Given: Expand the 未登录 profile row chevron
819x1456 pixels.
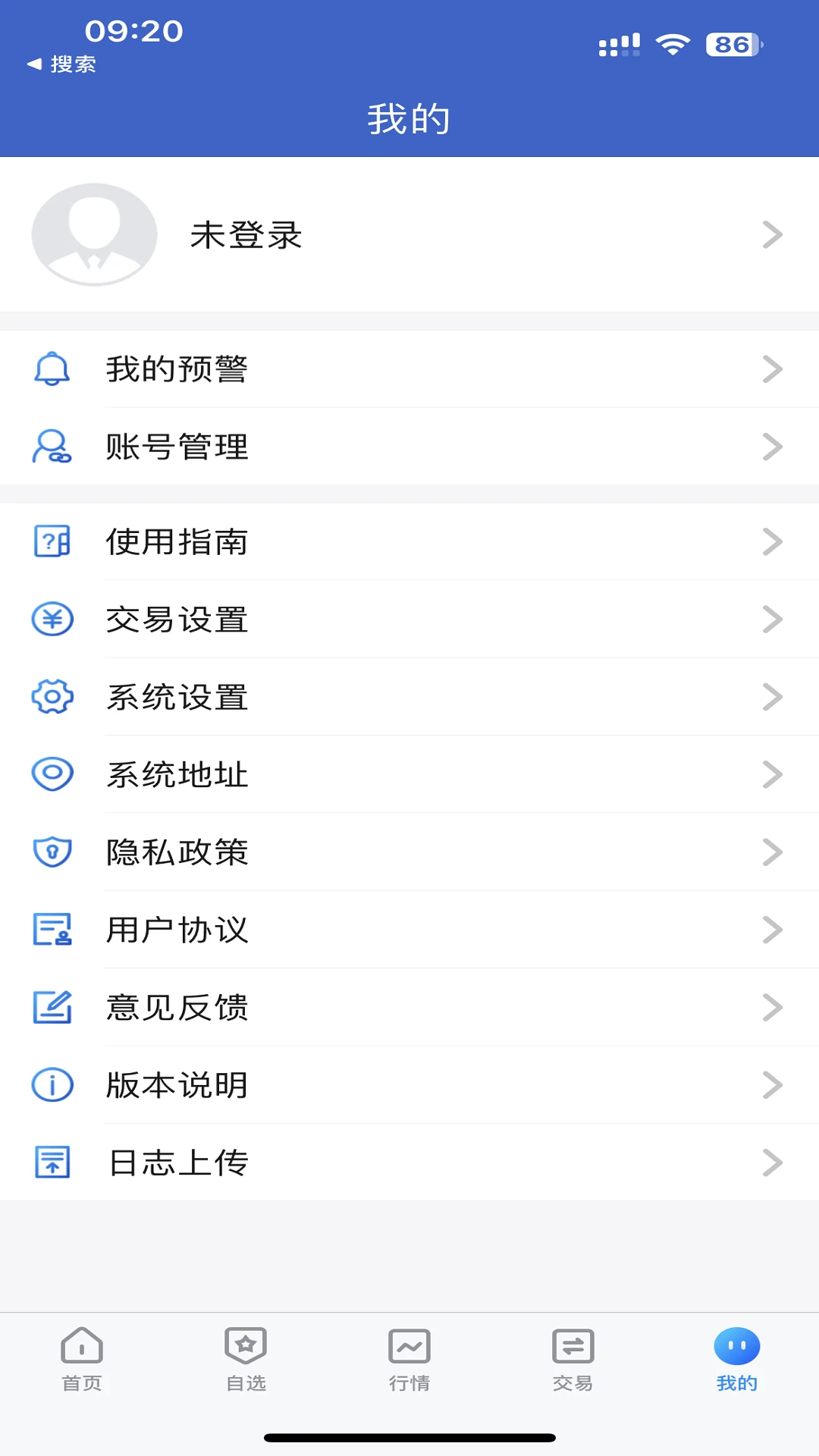Looking at the screenshot, I should pos(773,235).
